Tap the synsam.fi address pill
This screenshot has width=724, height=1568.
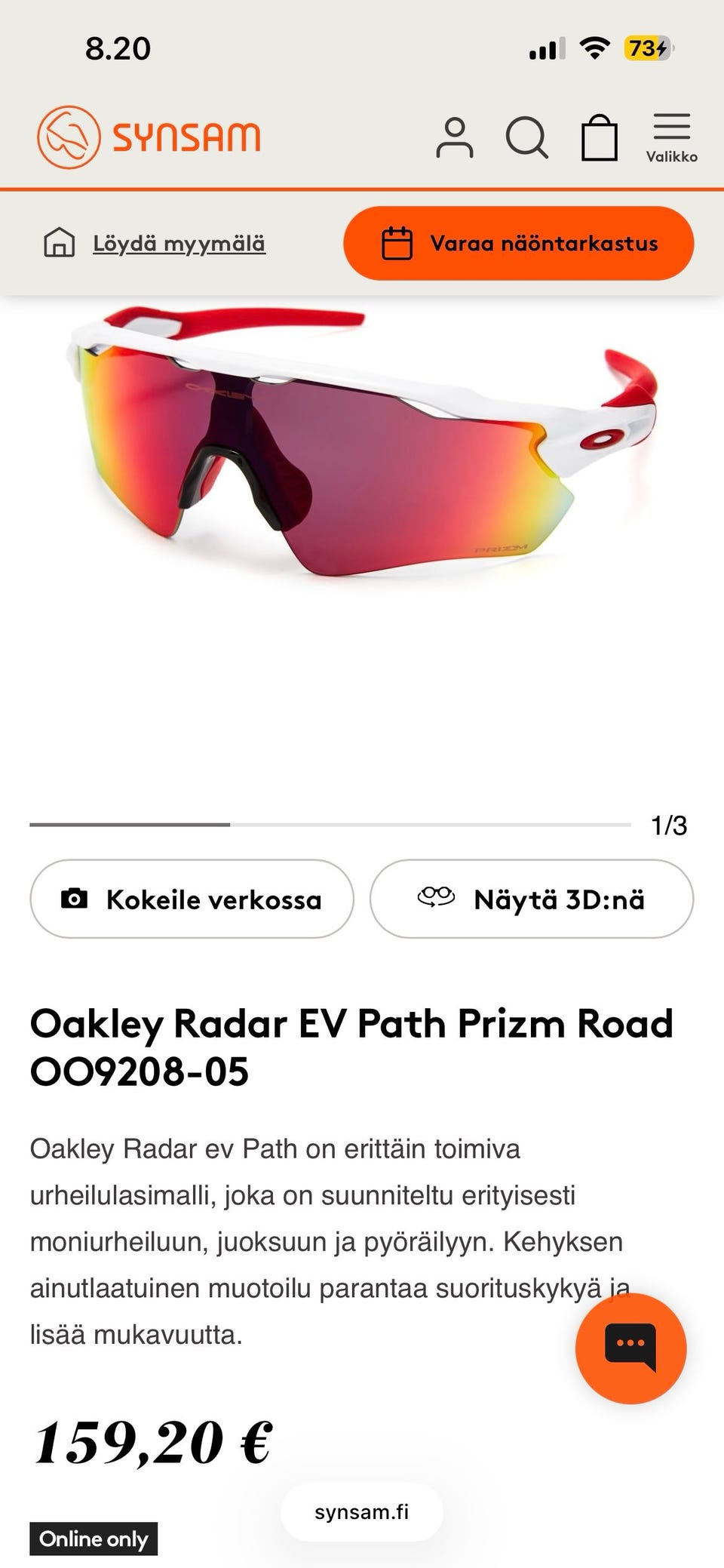(362, 1512)
